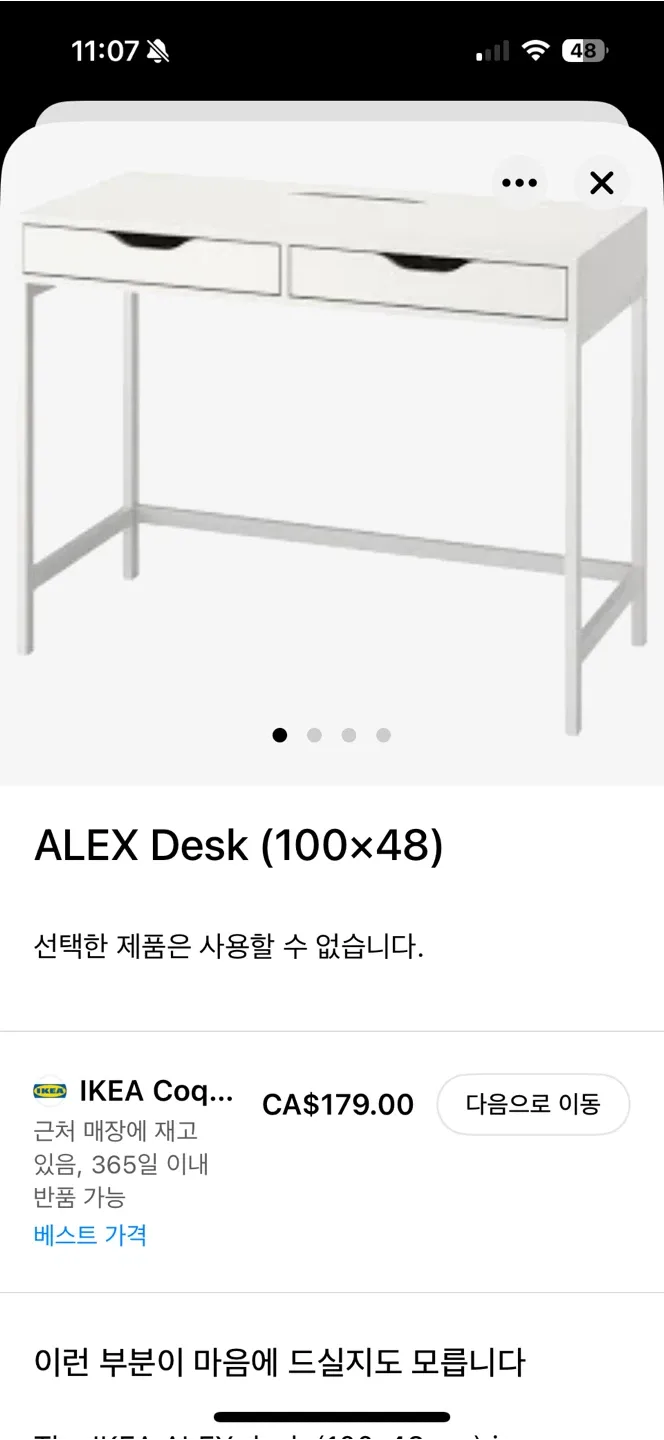The height and width of the screenshot is (1440, 664).
Task: Open the three-dot overflow menu
Action: pyautogui.click(x=519, y=183)
